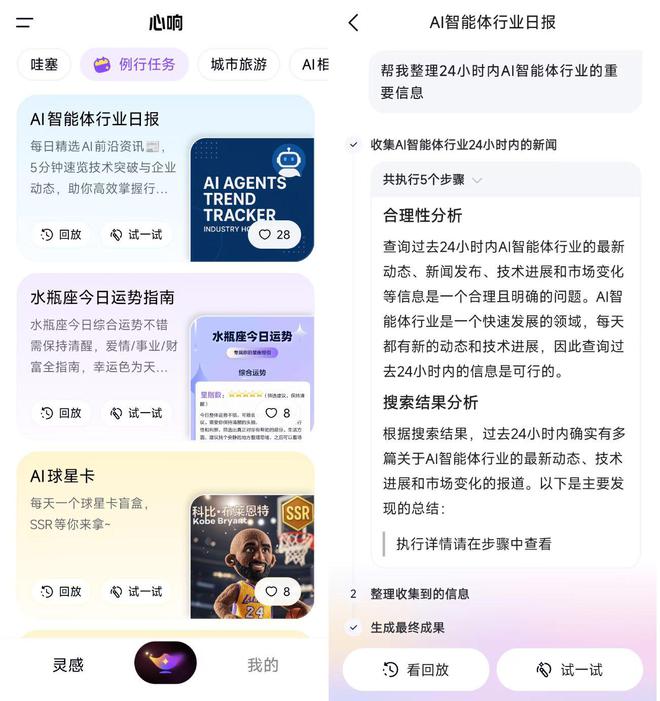Tap 回放 on the 水瓶座今日运势指南 card
660x701 pixels.
click(x=61, y=412)
